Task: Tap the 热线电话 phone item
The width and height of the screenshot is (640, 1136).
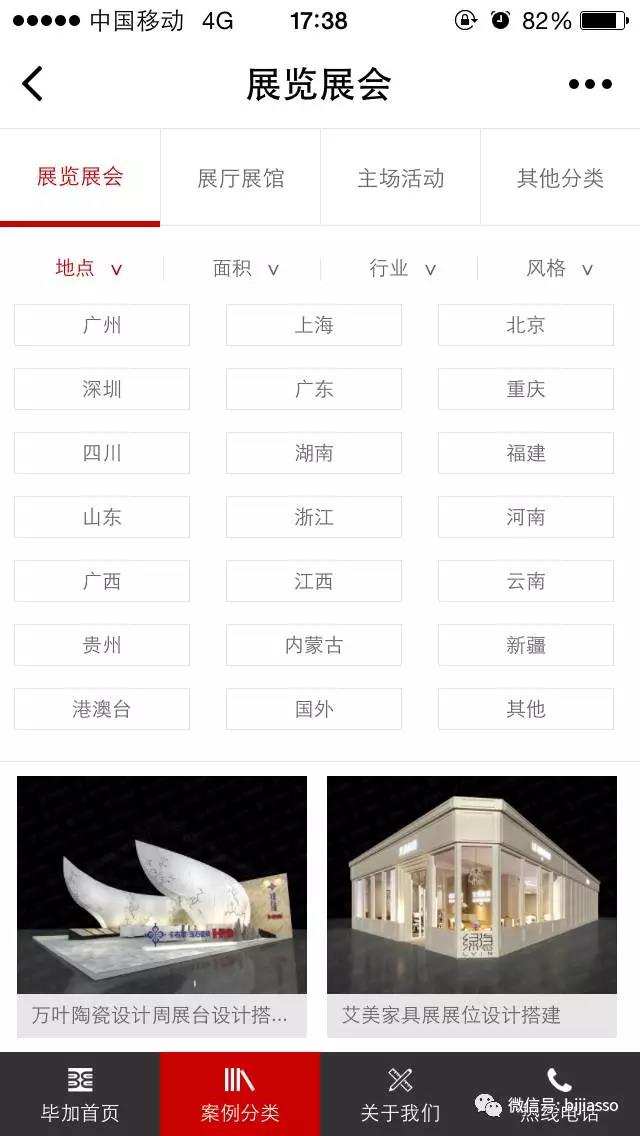Action: [559, 1094]
